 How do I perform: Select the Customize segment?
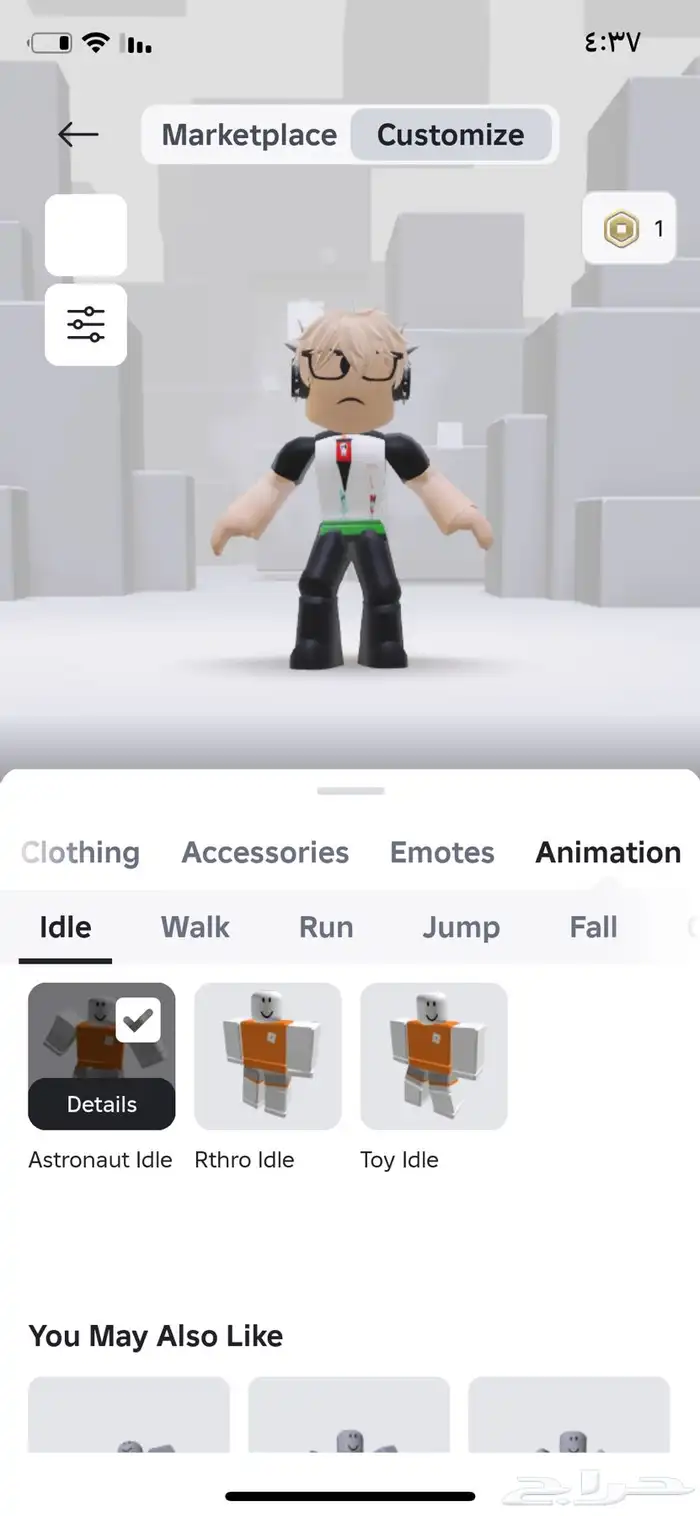click(450, 135)
